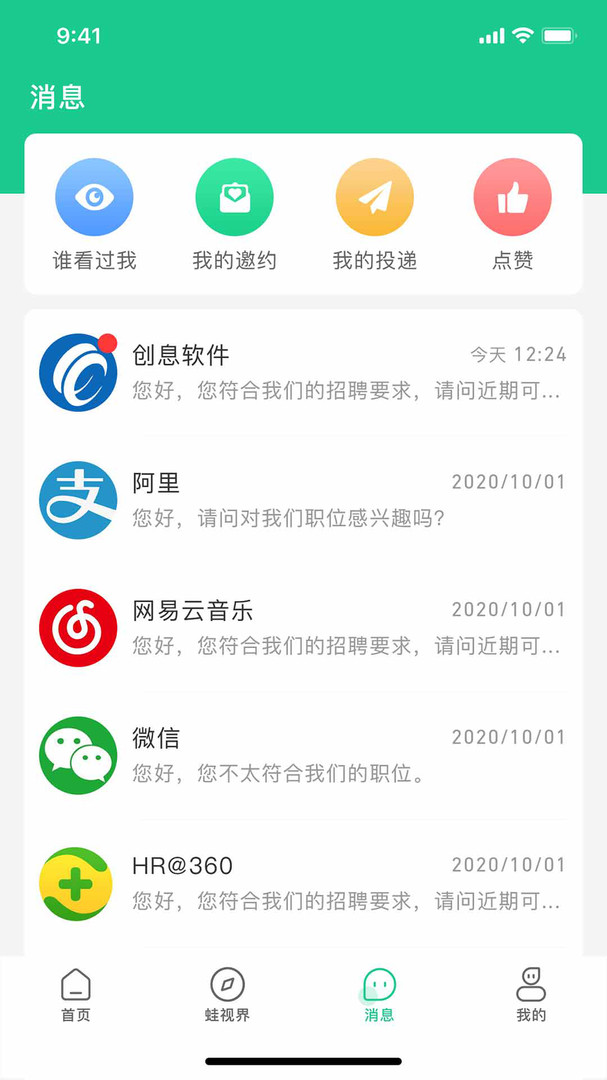Open 我的邀约 invitations
Screen dimensions: 607x1080
234,215
